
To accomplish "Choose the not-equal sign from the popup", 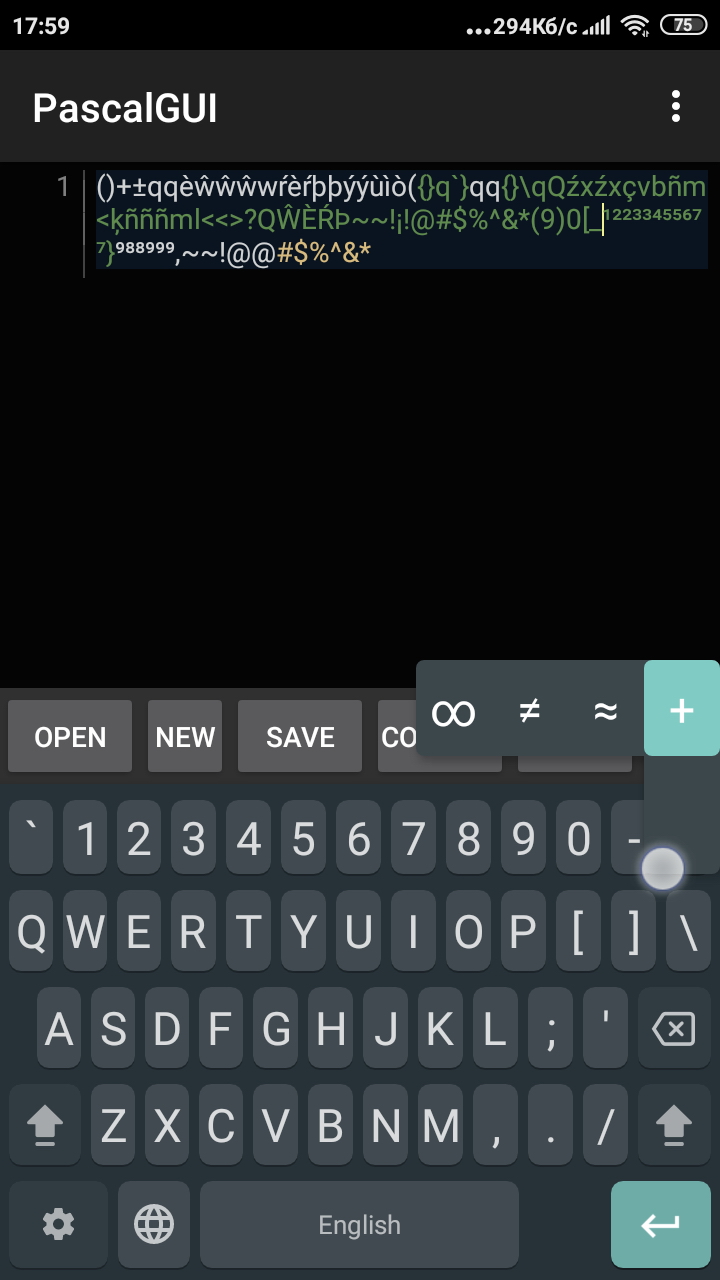I will [530, 711].
